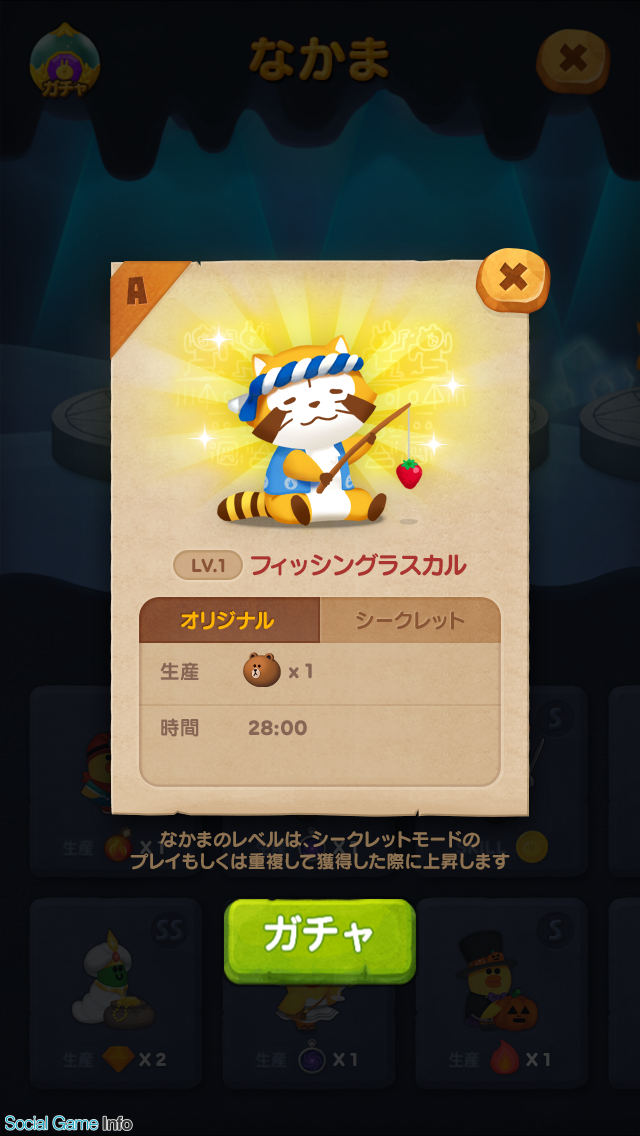Select the オリジナル tab
Viewport: 640px width, 1136px height.
(x=228, y=620)
